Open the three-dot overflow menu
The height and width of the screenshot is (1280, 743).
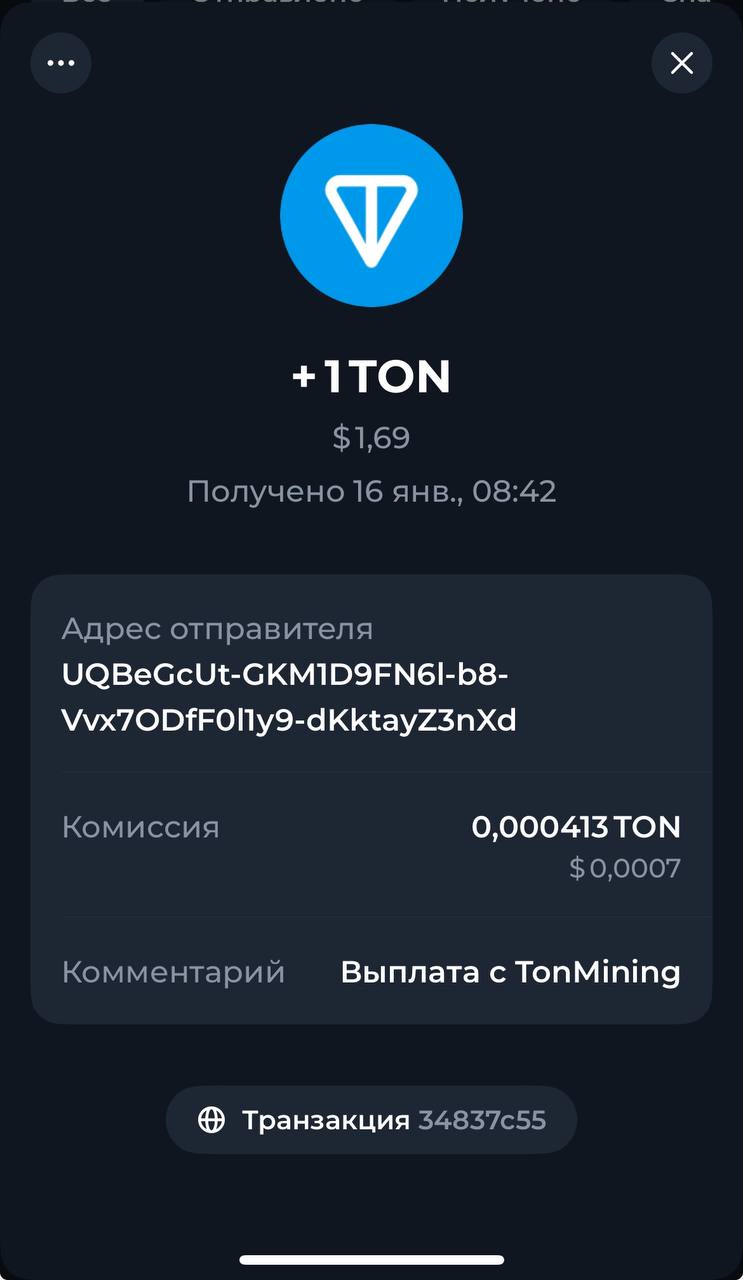click(61, 63)
